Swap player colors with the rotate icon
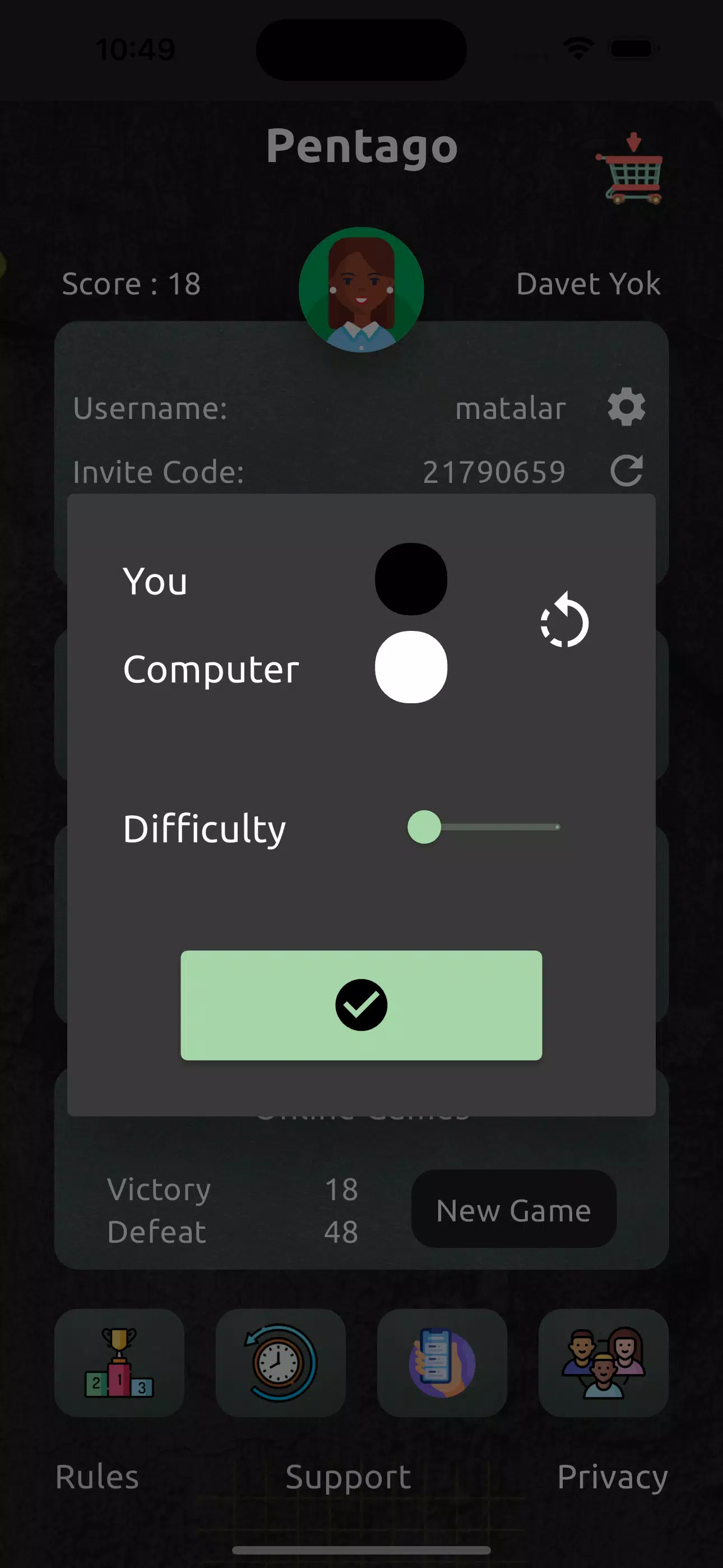The width and height of the screenshot is (723, 1568). tap(564, 620)
